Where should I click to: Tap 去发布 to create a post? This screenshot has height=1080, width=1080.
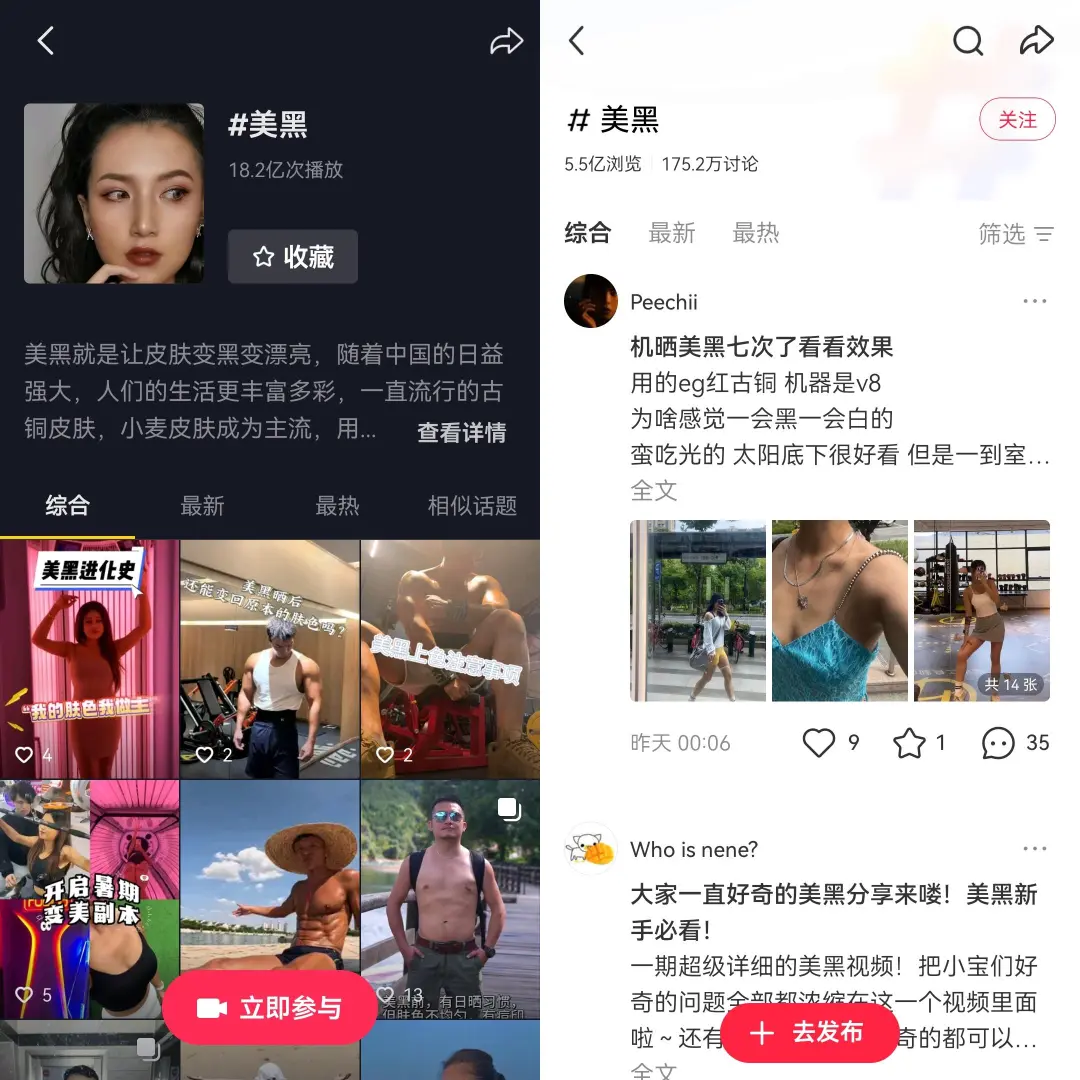tap(808, 1032)
